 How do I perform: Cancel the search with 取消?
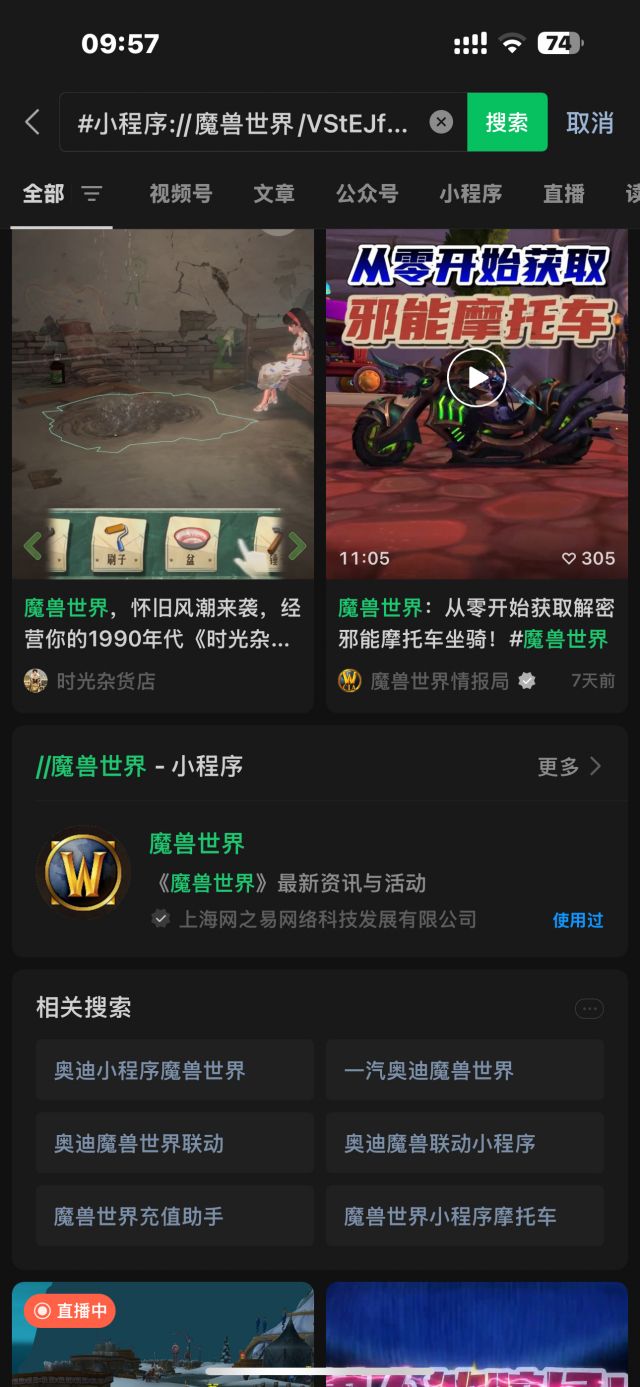(x=590, y=122)
